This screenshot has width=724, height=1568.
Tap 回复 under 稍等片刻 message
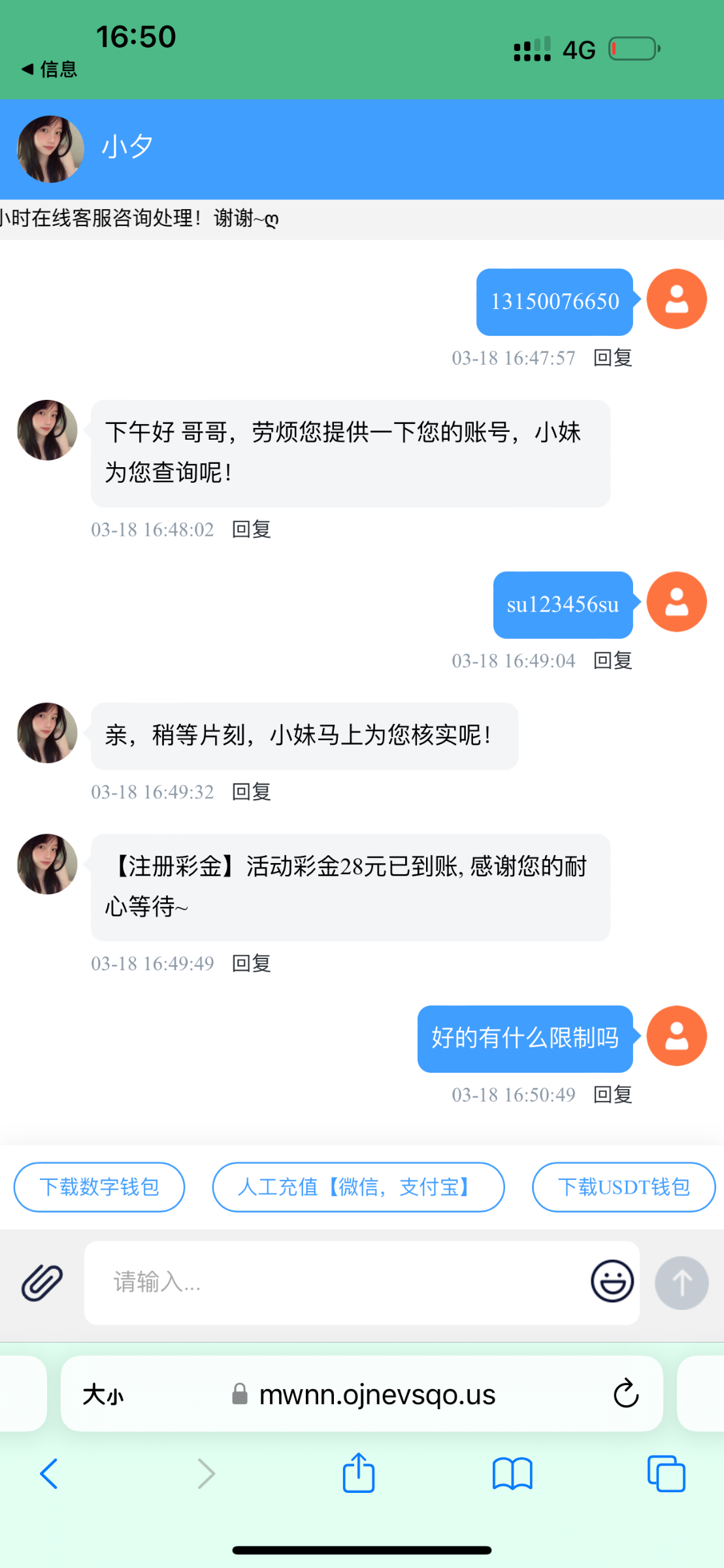click(252, 792)
